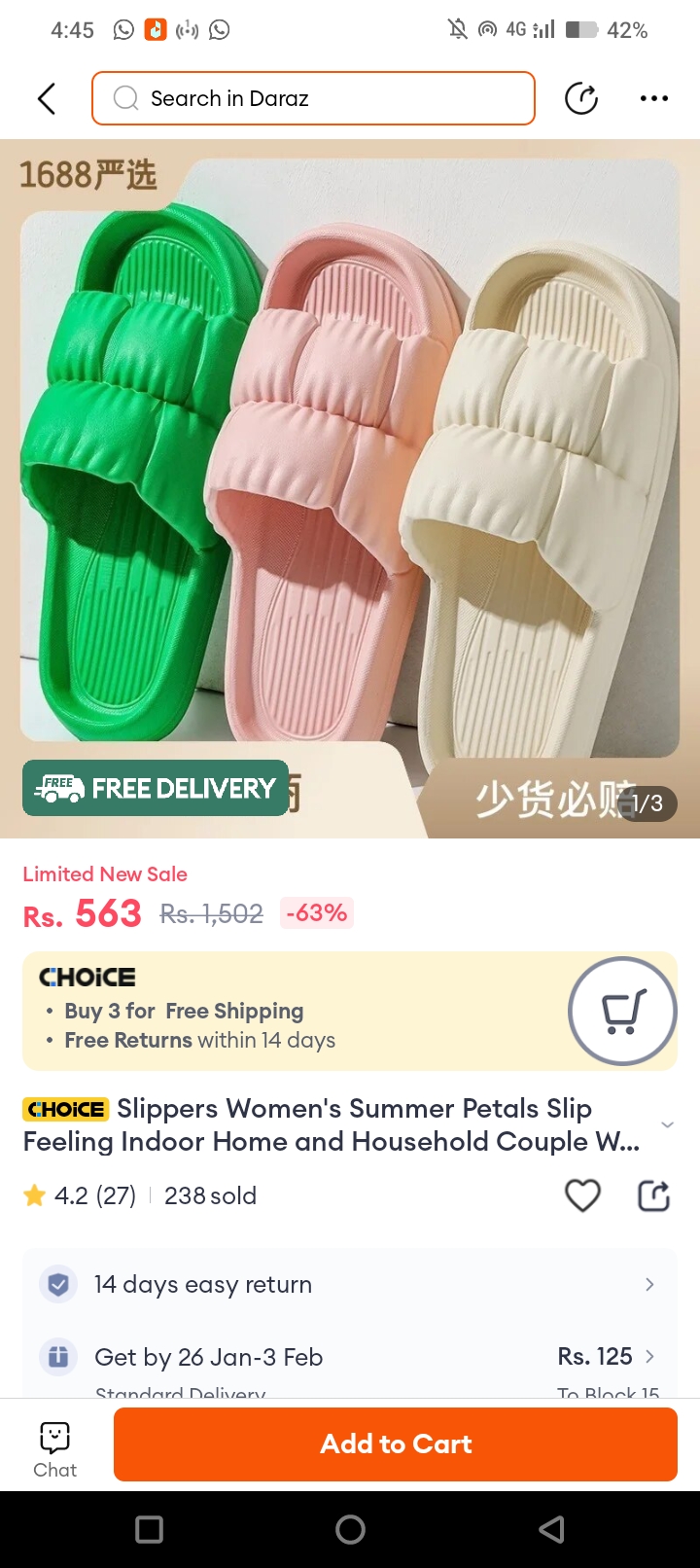This screenshot has height=1568, width=700.
Task: Open the slippers product image
Action: click(350, 467)
